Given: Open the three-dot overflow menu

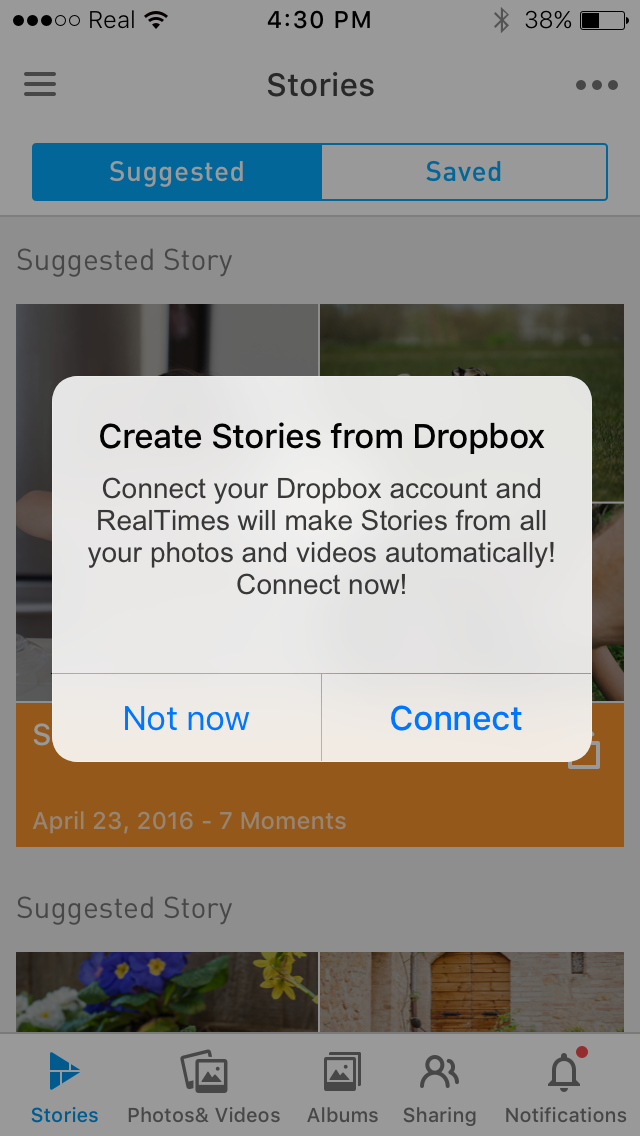Looking at the screenshot, I should [x=597, y=85].
